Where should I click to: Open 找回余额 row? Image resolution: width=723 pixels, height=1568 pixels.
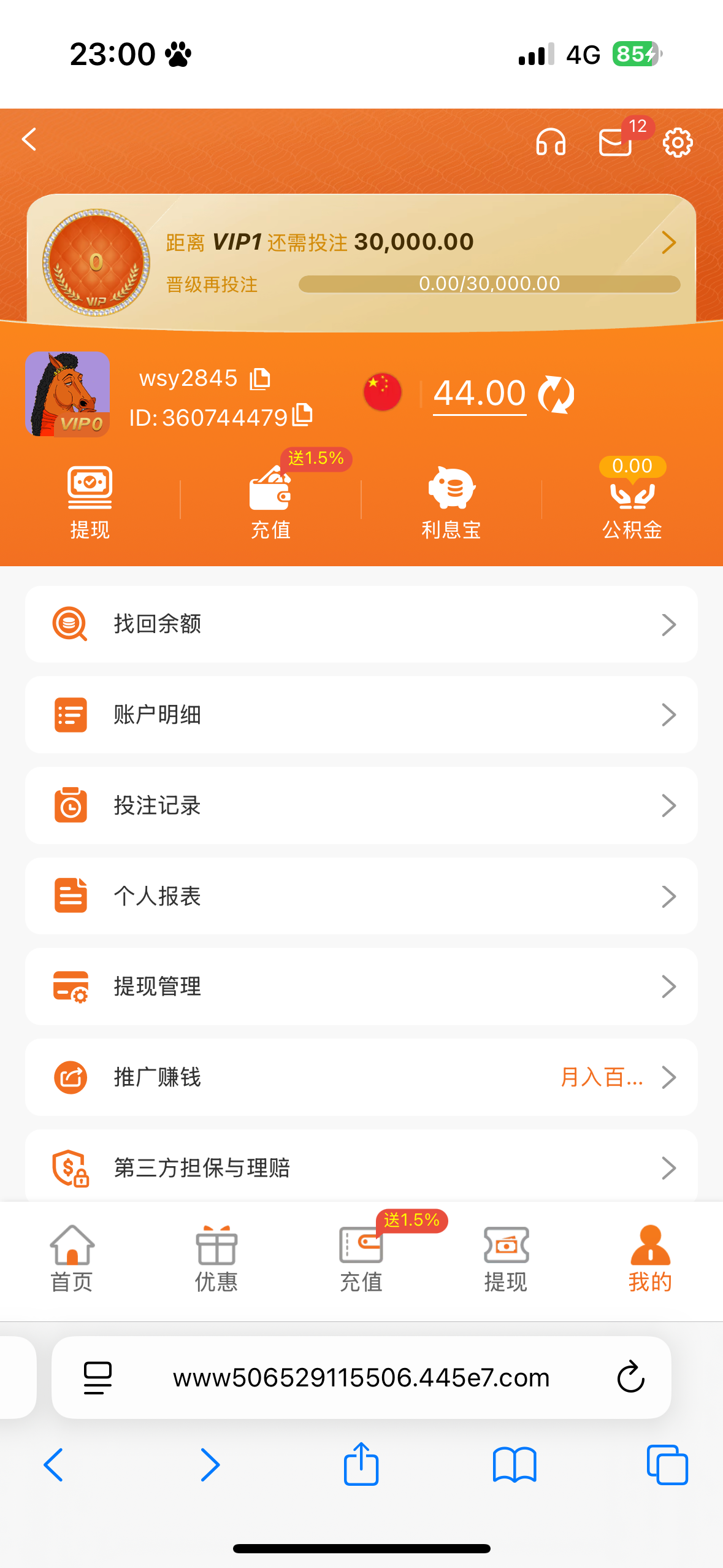361,624
